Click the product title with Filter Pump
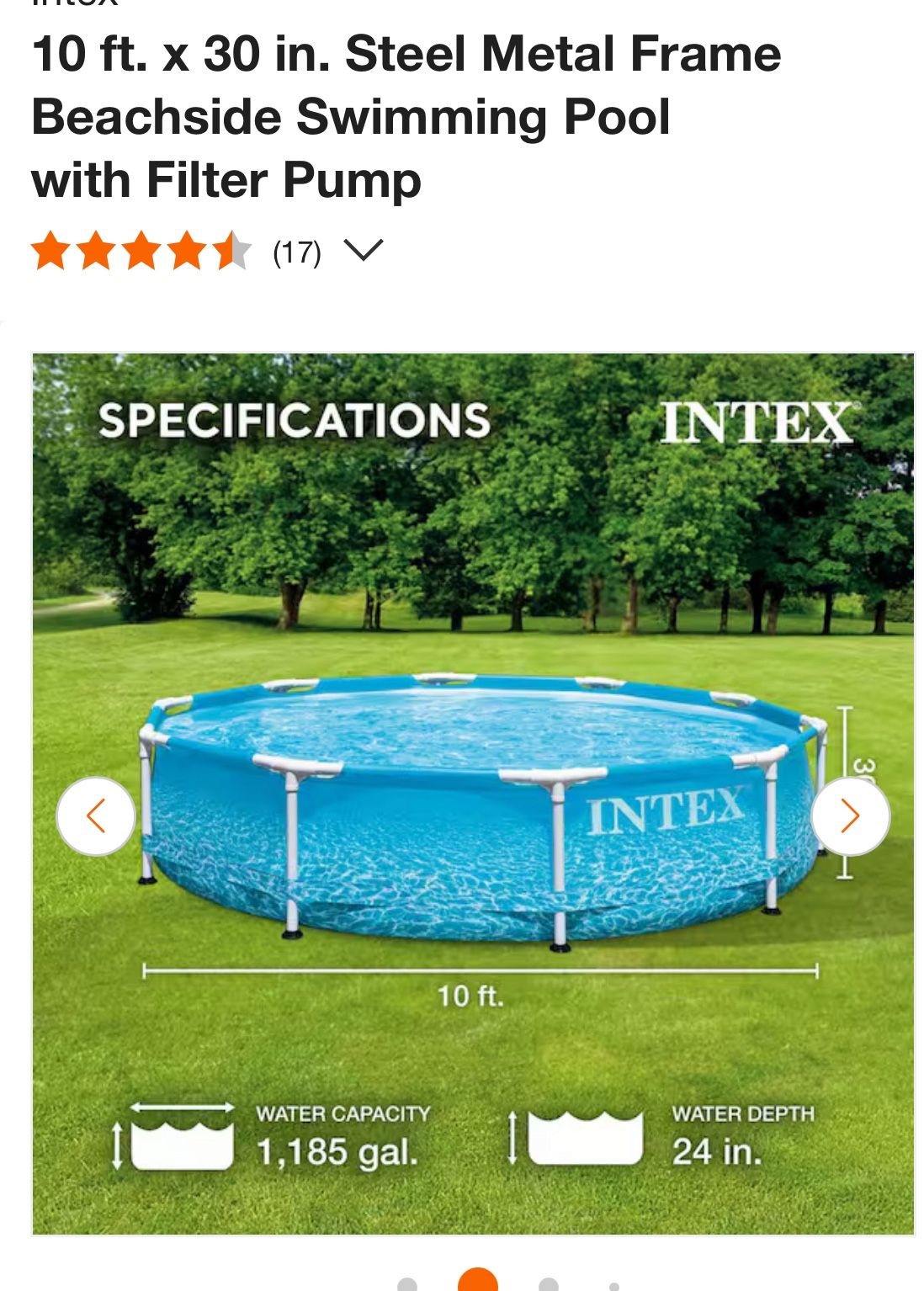The image size is (924, 1291). click(x=227, y=179)
